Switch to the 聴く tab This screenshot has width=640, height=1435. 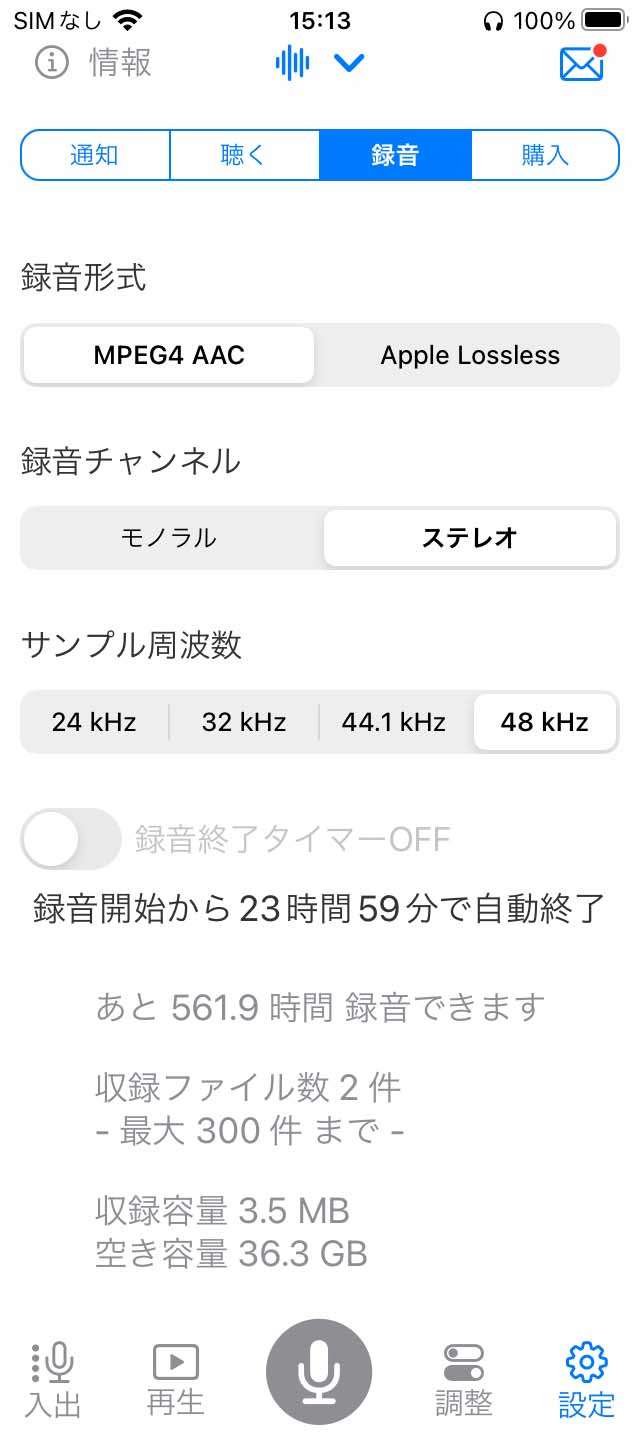[245, 155]
